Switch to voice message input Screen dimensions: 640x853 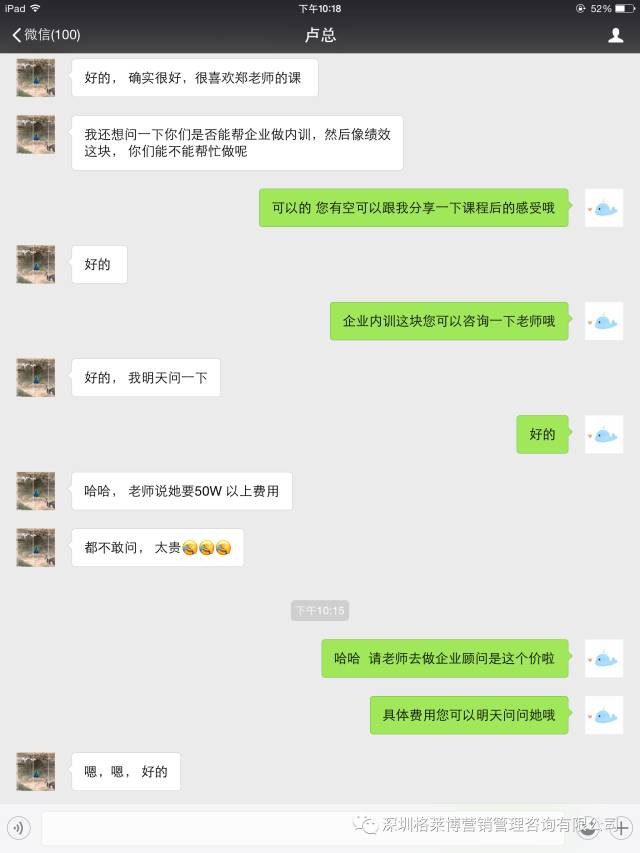(20, 828)
